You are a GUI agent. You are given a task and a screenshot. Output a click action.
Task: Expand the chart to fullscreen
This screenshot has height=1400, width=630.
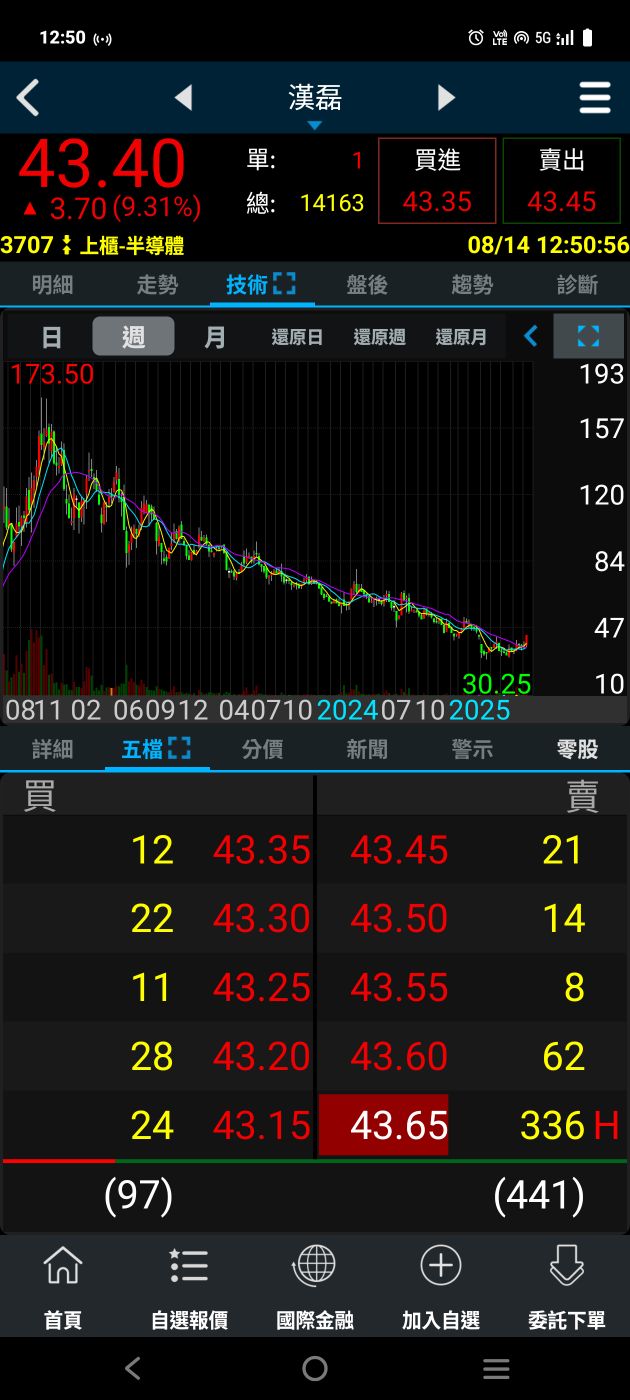pyautogui.click(x=588, y=337)
